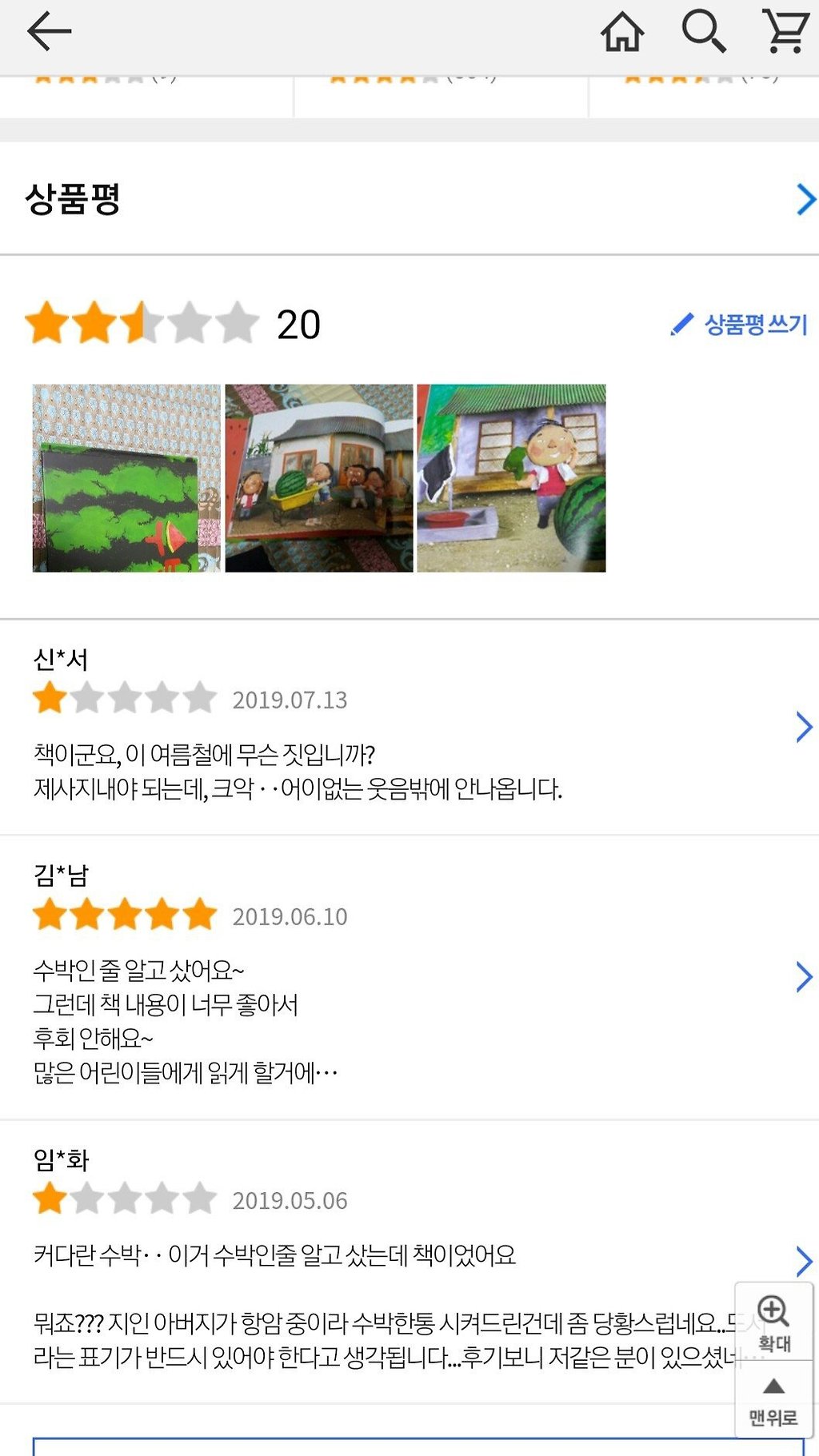Image resolution: width=819 pixels, height=1456 pixels.
Task: Open the review by 신*서
Action: pyautogui.click(x=409, y=728)
